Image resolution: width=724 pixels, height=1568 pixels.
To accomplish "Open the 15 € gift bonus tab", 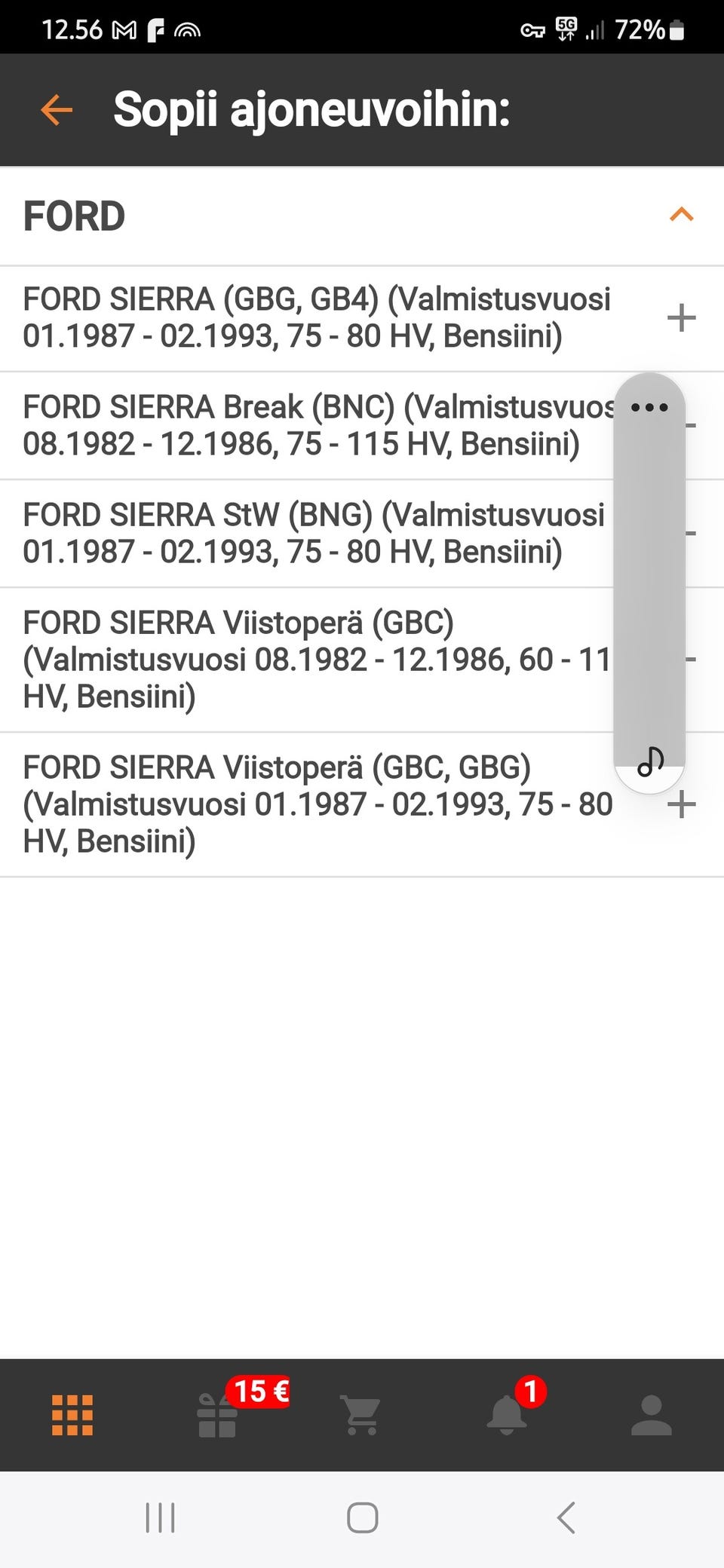I will tap(219, 1415).
